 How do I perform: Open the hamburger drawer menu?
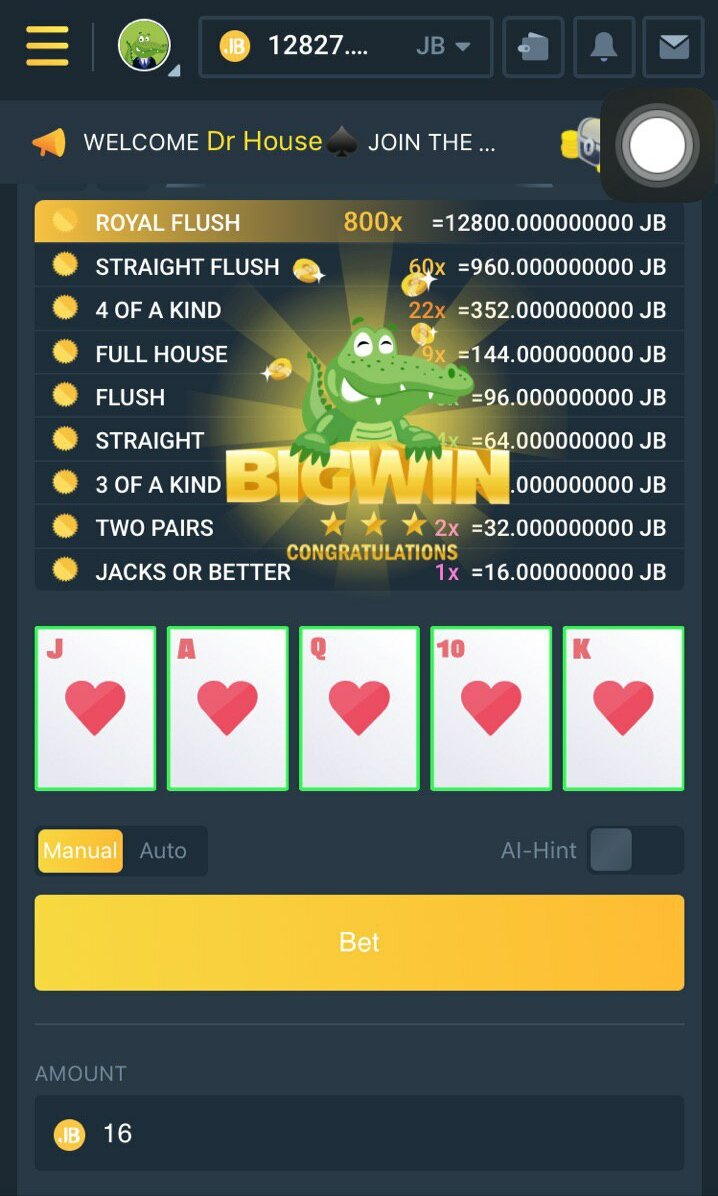47,46
